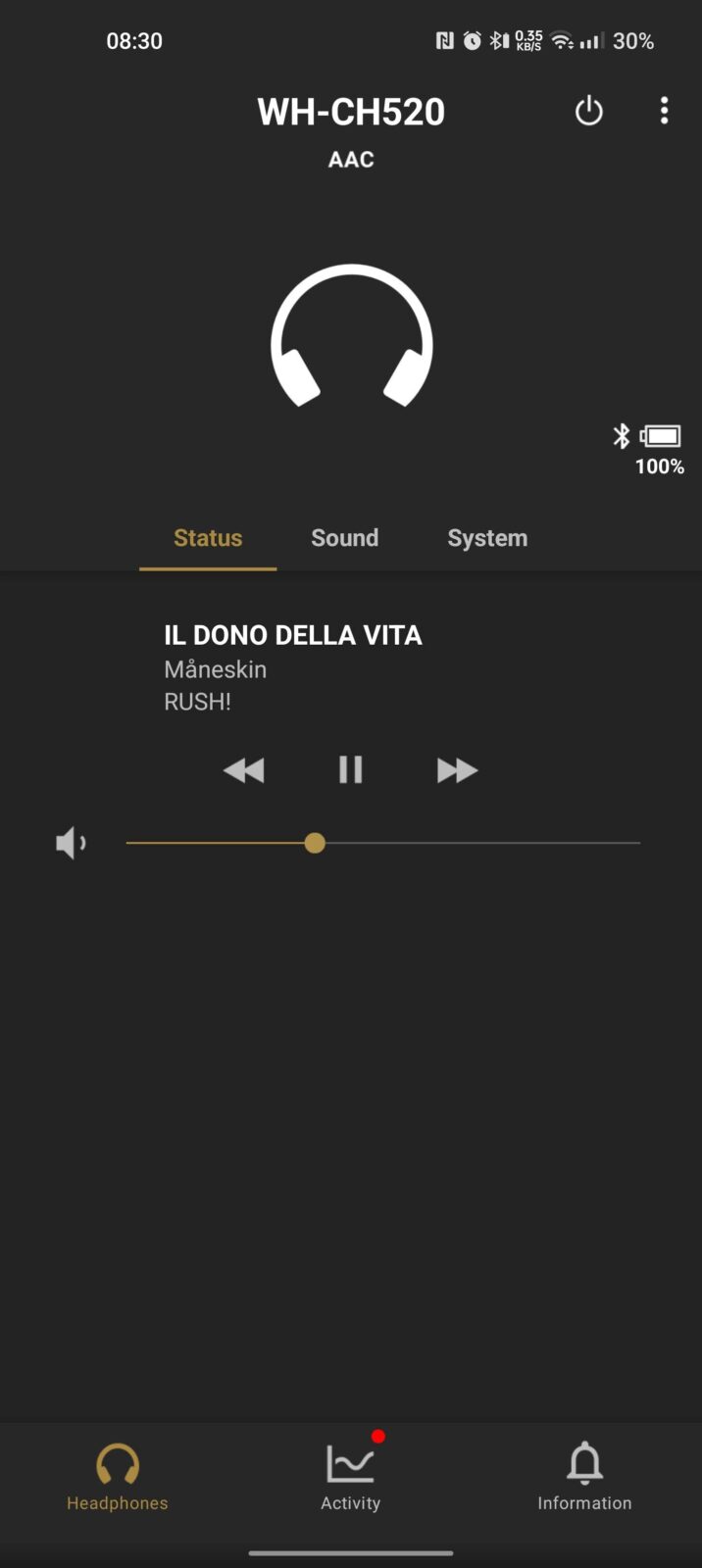Switch to the System tab
702x1568 pixels.
coord(487,538)
